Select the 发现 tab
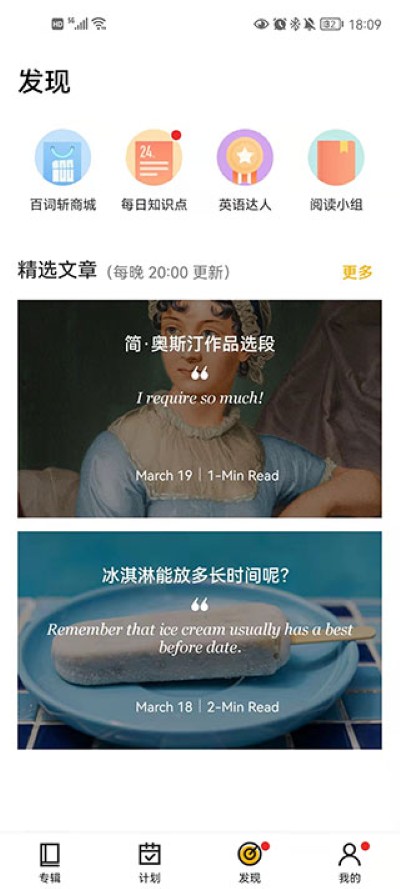 pyautogui.click(x=250, y=862)
